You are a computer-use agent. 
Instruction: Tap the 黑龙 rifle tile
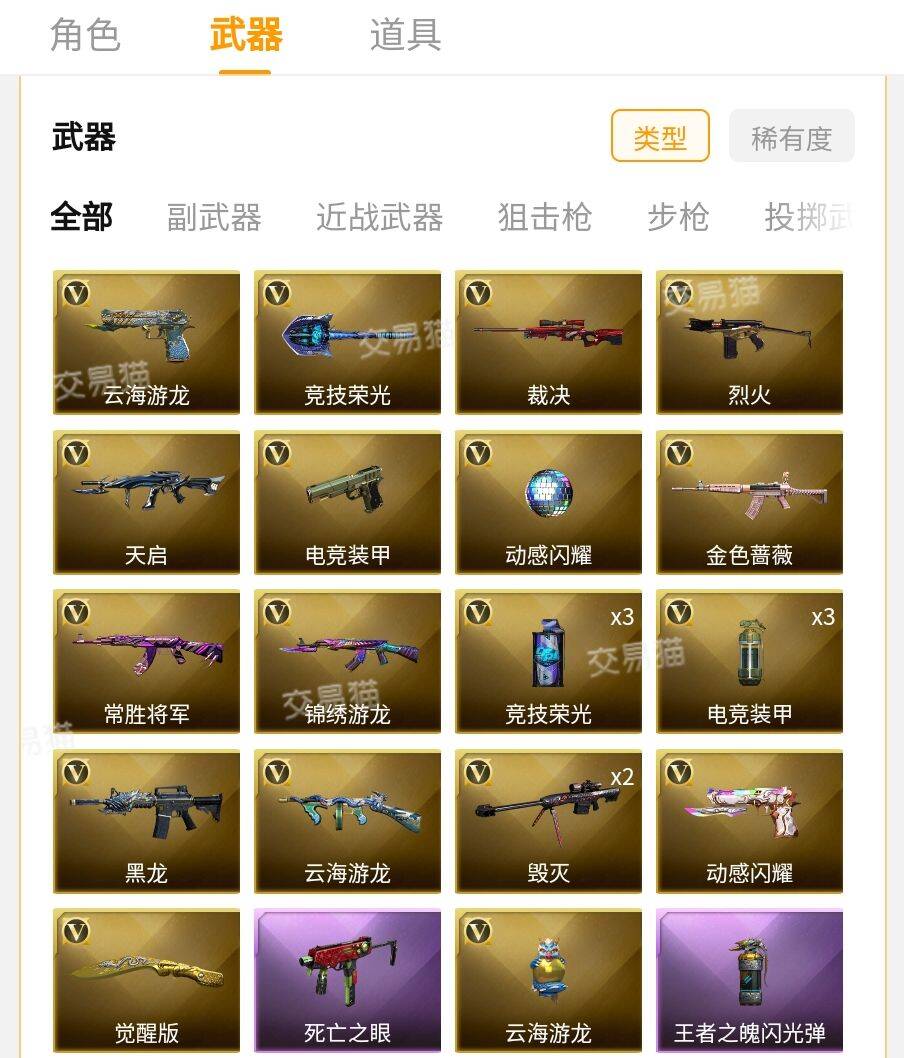click(146, 821)
